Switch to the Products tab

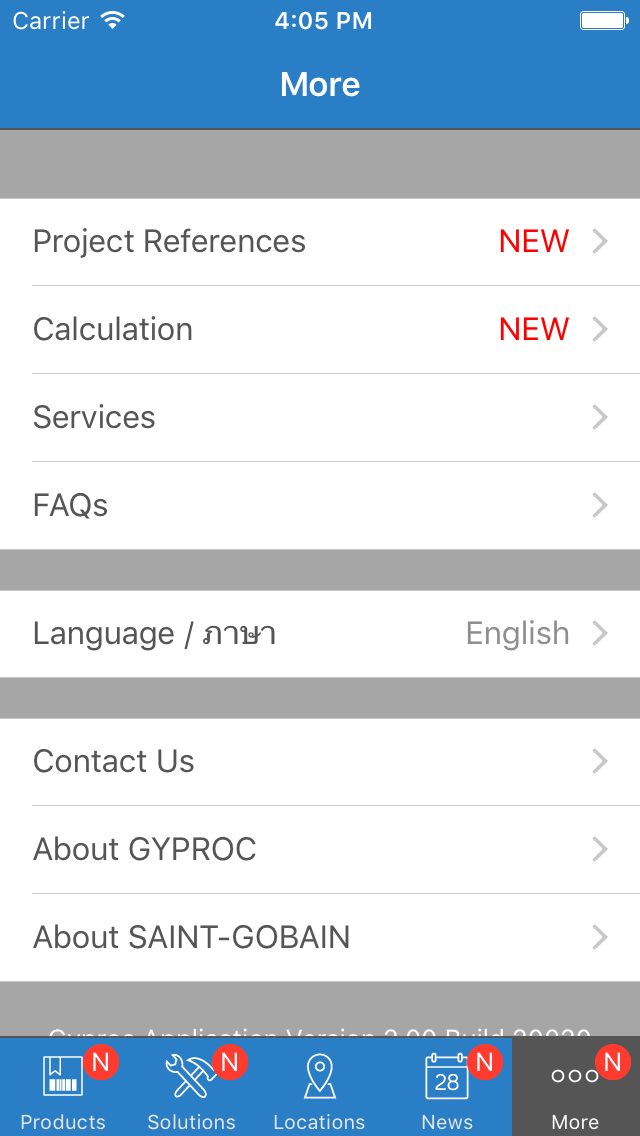(64, 1087)
